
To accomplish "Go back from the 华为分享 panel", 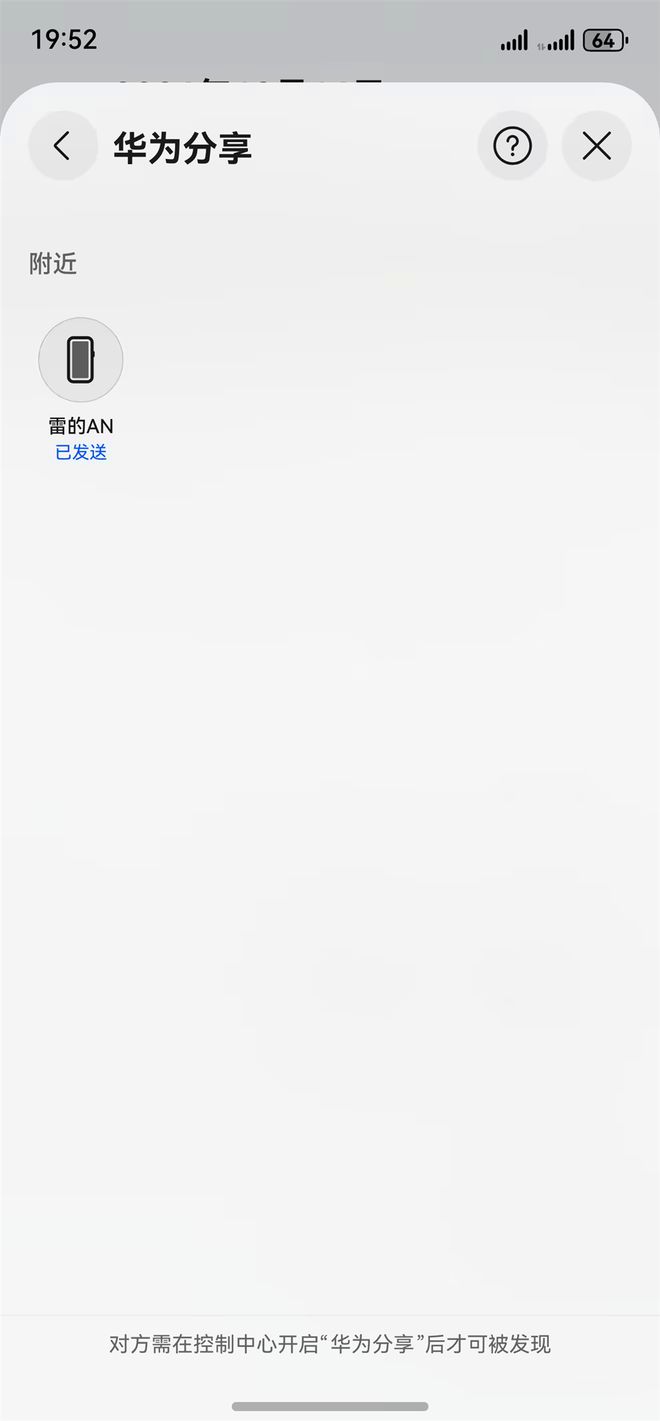I will tap(62, 146).
